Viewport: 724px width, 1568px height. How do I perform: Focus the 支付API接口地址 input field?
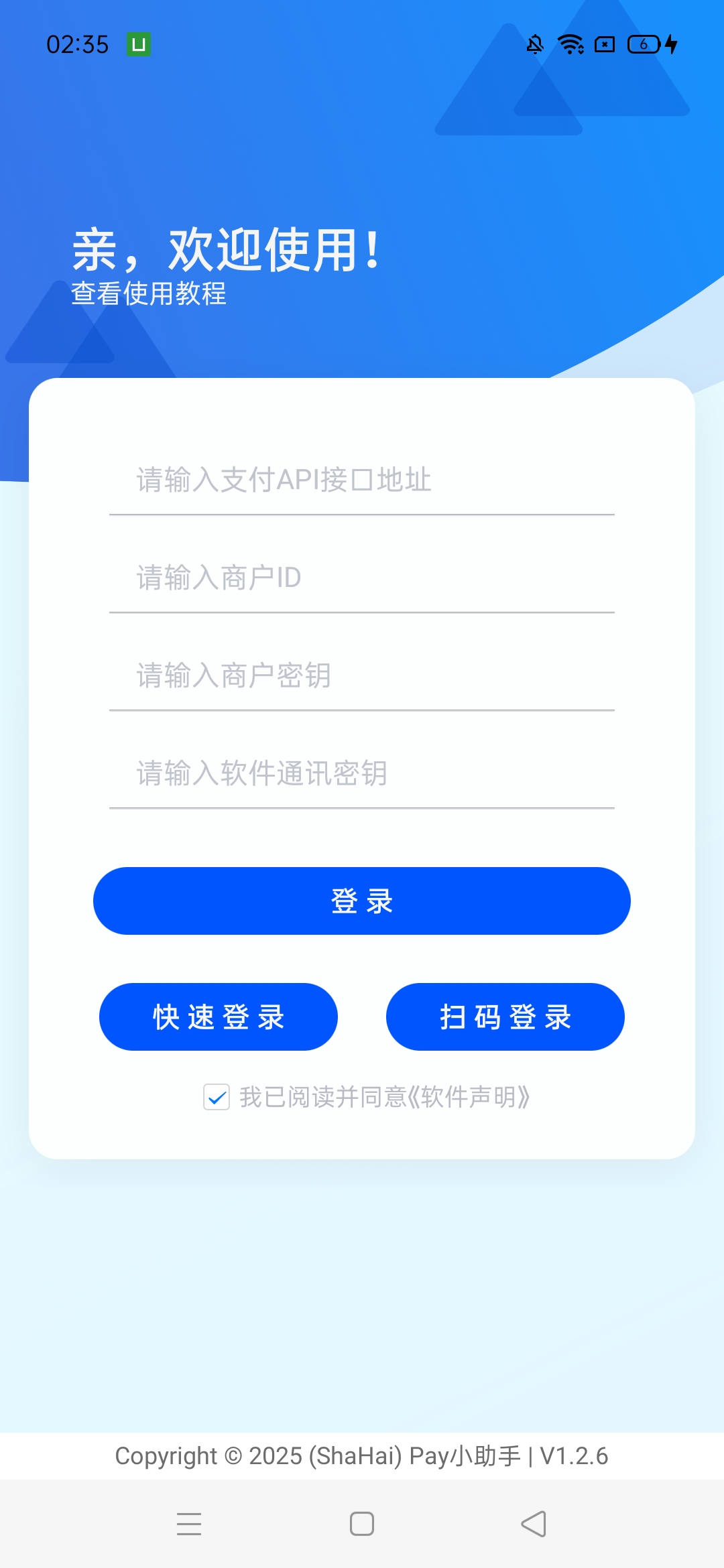[362, 480]
